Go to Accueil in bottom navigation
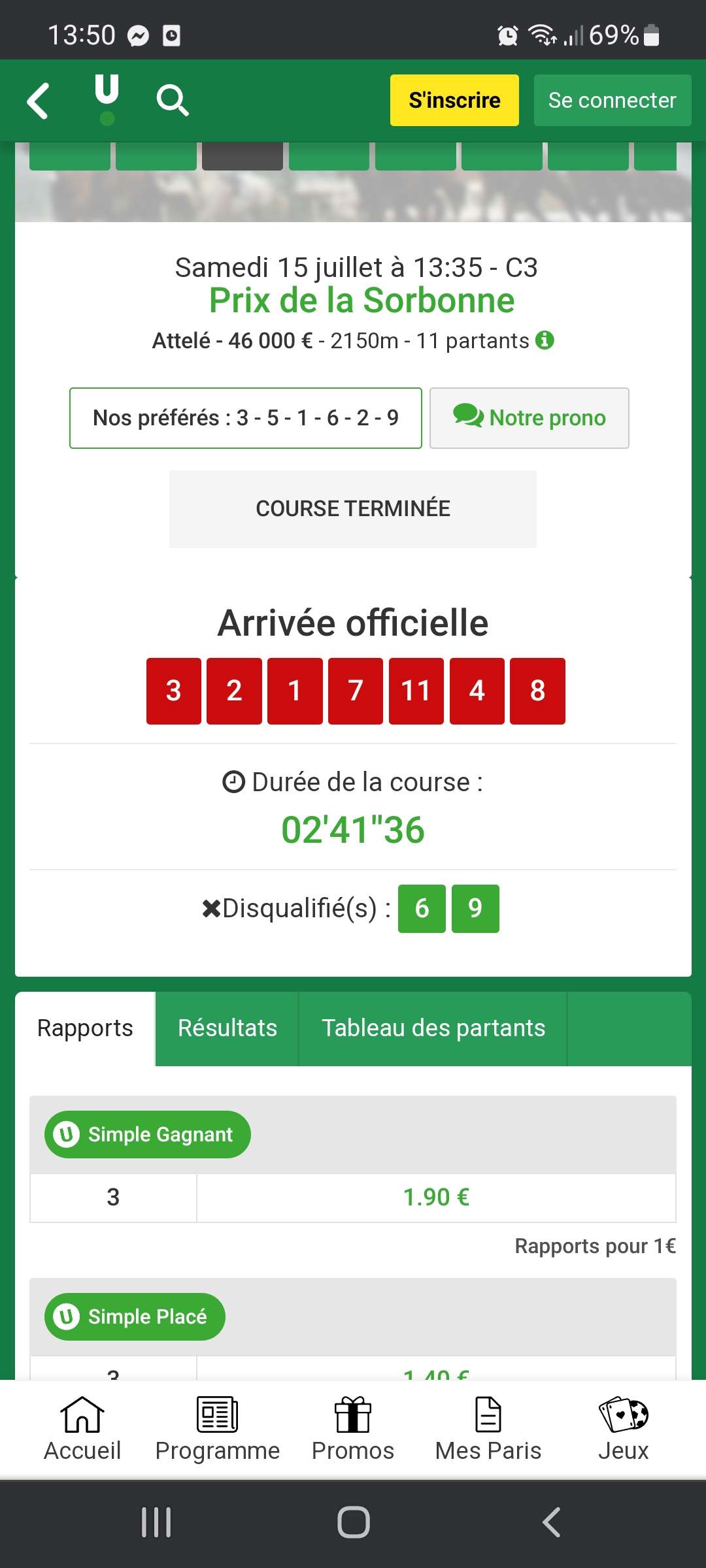The width and height of the screenshot is (706, 1568). point(82,1429)
